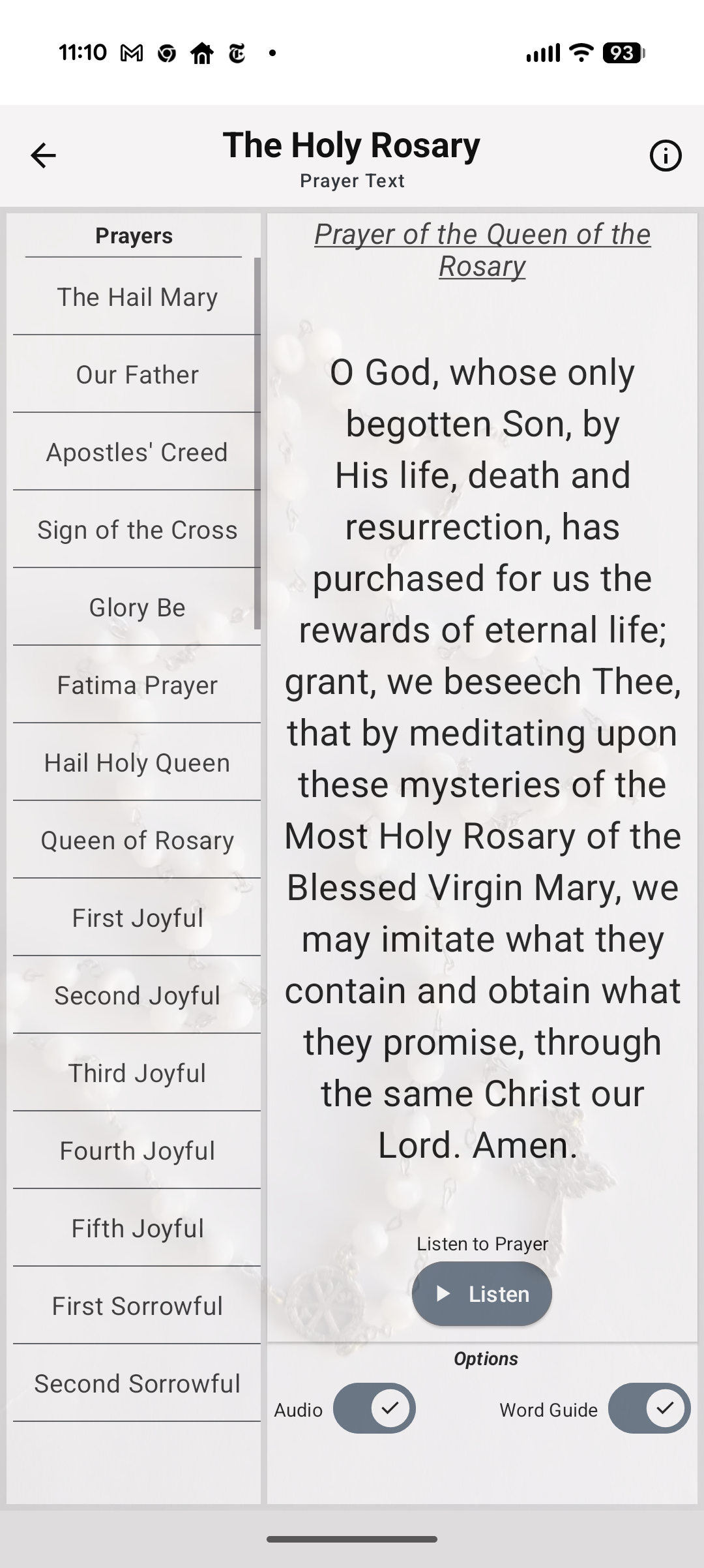Choose Fifth Joyful mystery
The width and height of the screenshot is (704, 1568).
coord(137,1229)
